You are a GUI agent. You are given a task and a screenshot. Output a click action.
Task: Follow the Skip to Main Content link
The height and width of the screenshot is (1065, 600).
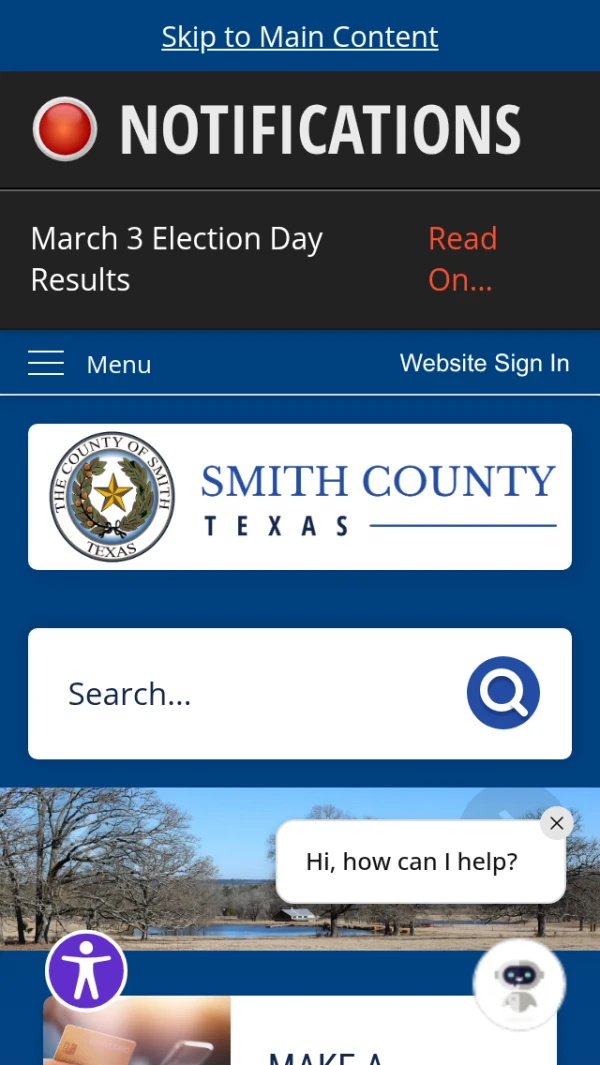tap(300, 37)
